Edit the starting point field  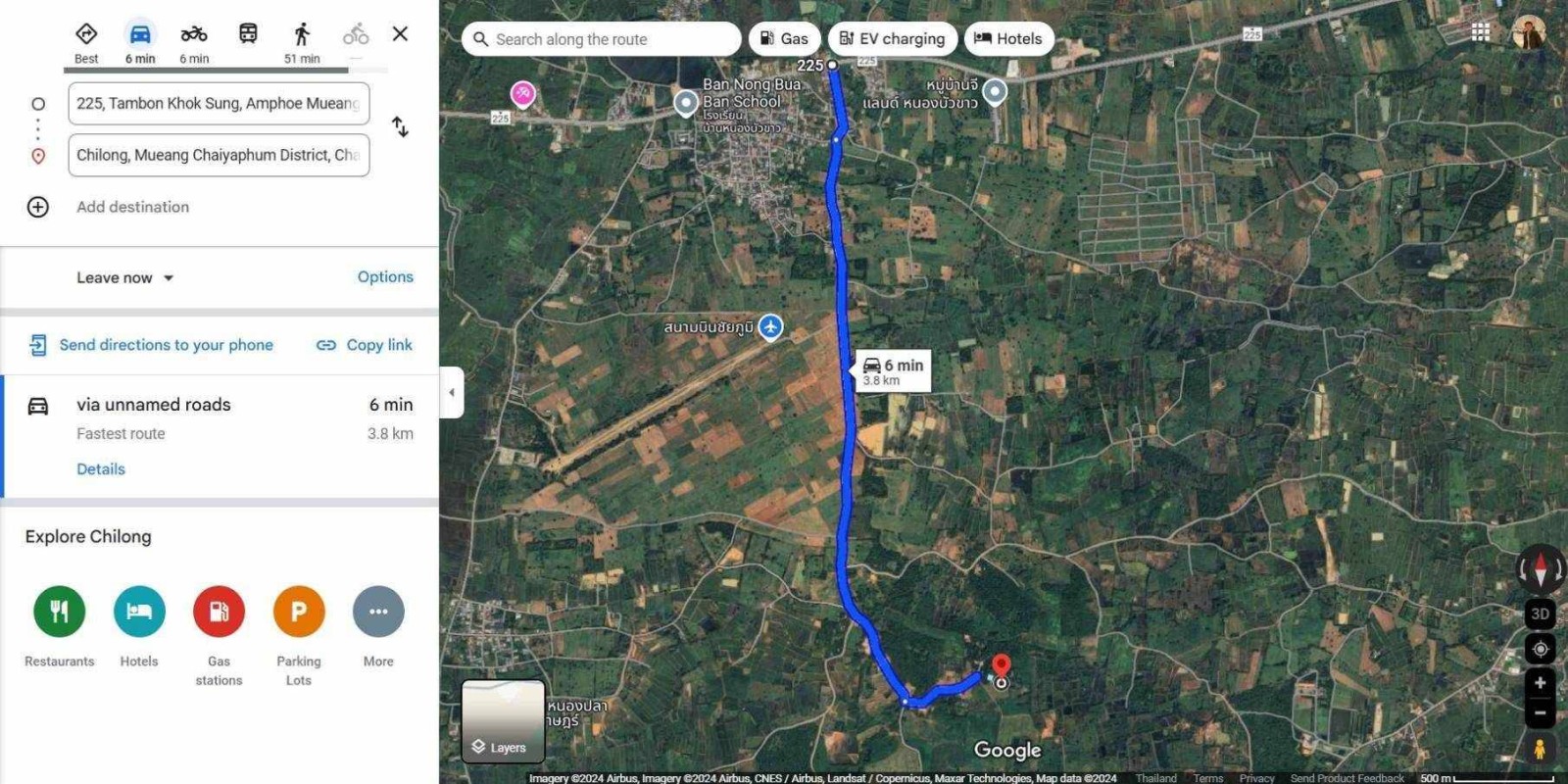[218, 103]
